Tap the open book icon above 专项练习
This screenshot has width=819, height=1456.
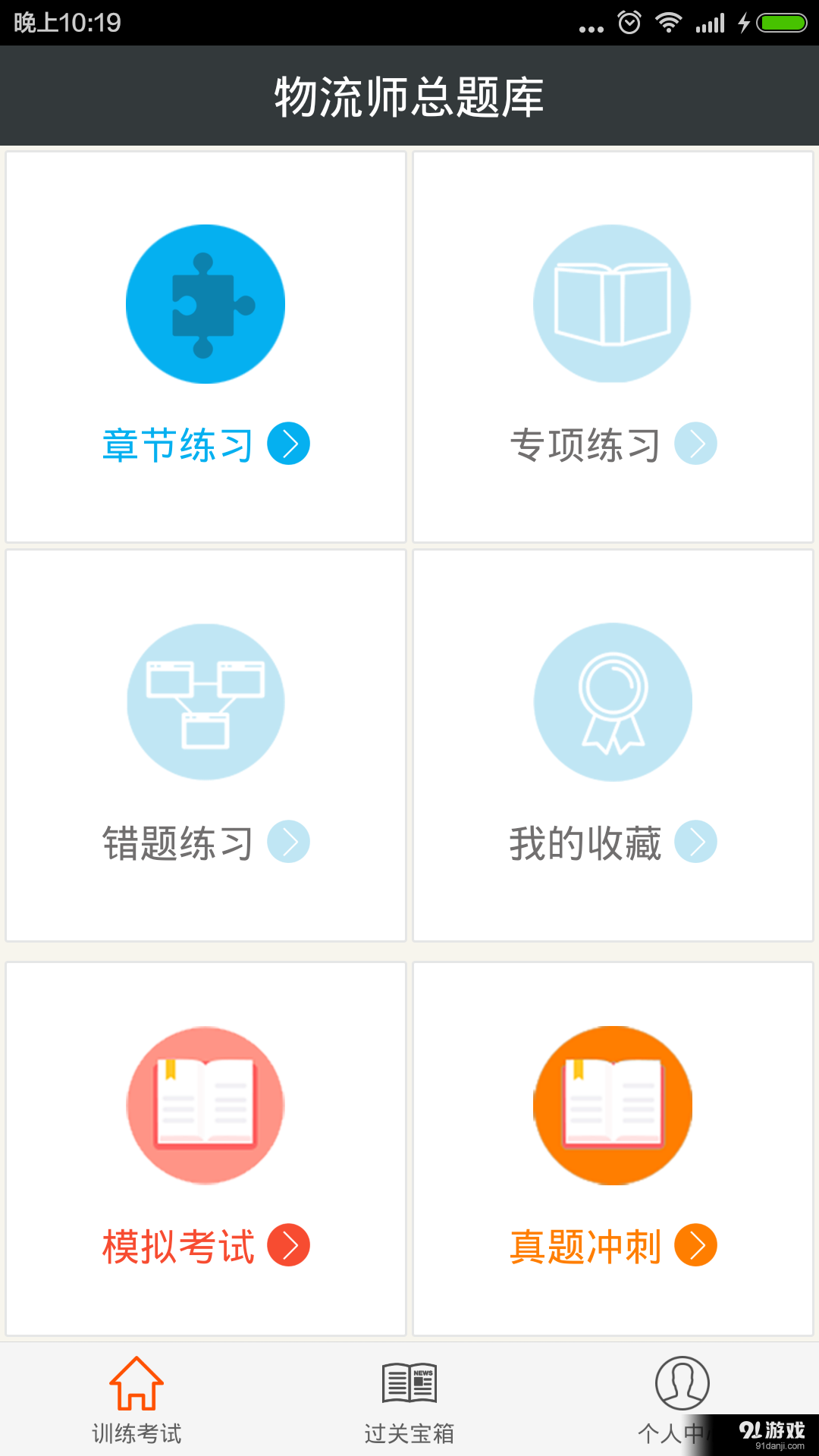[x=613, y=302]
